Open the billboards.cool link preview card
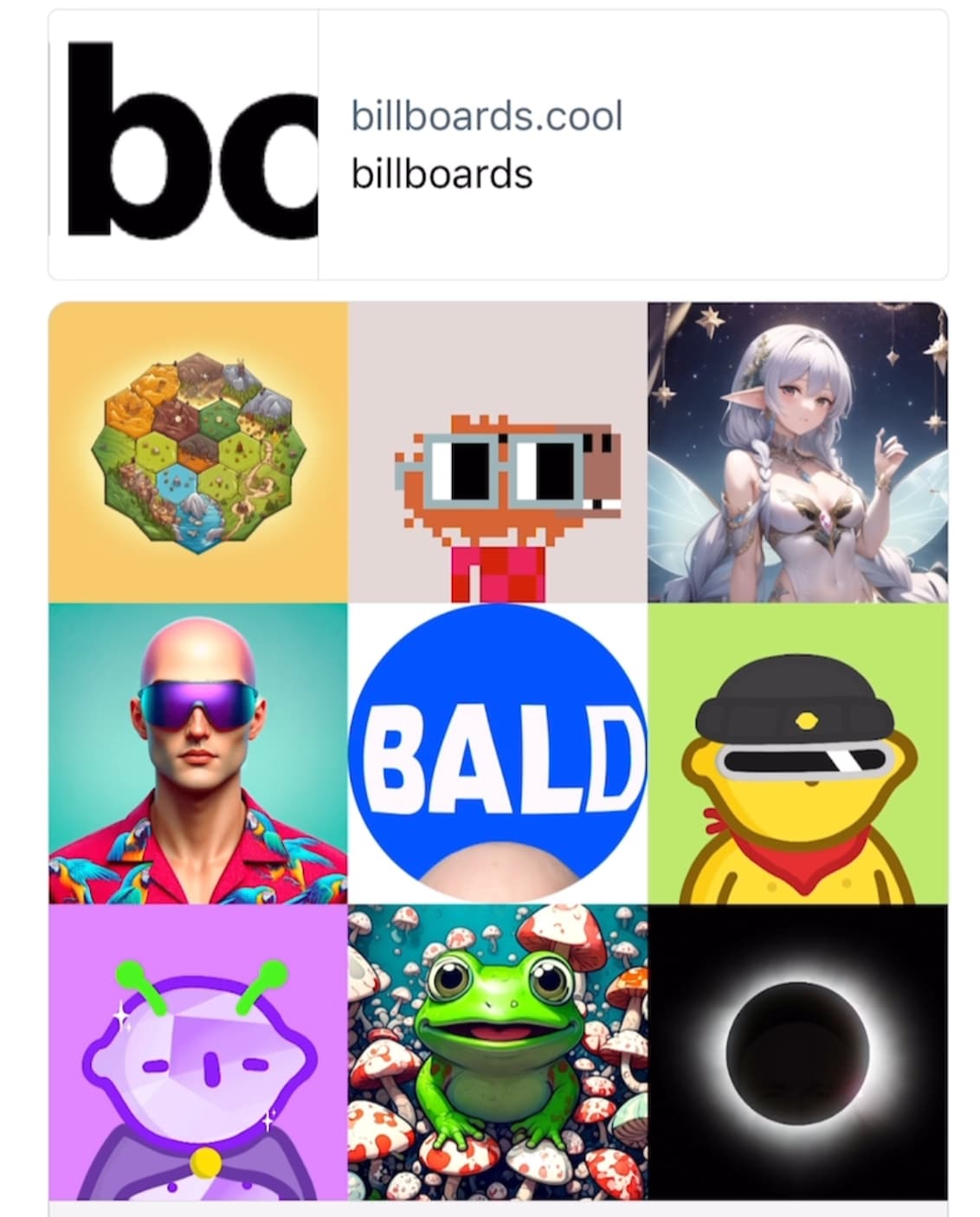The width and height of the screenshot is (980, 1217). [x=497, y=145]
